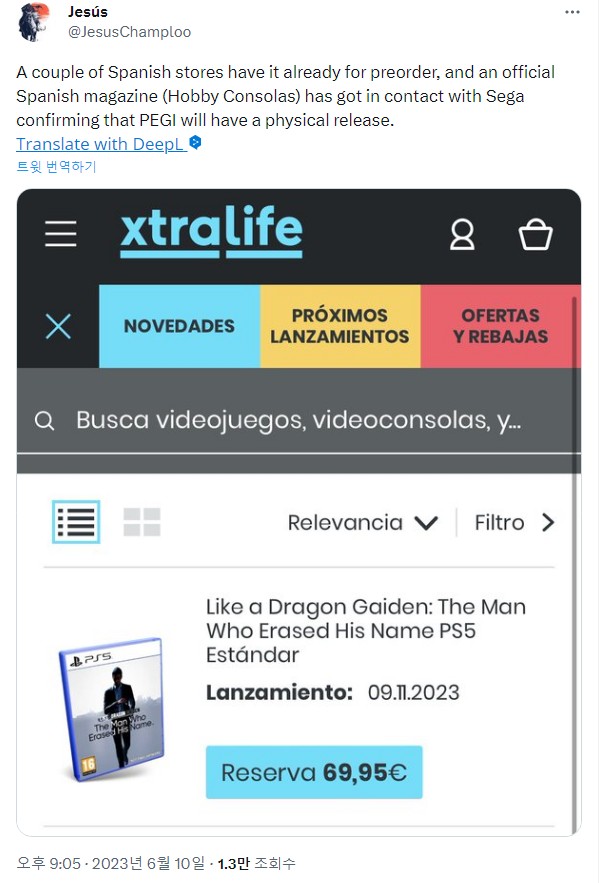The height and width of the screenshot is (883, 604).
Task: Open the attached xtralife screenshot image
Action: point(298,510)
